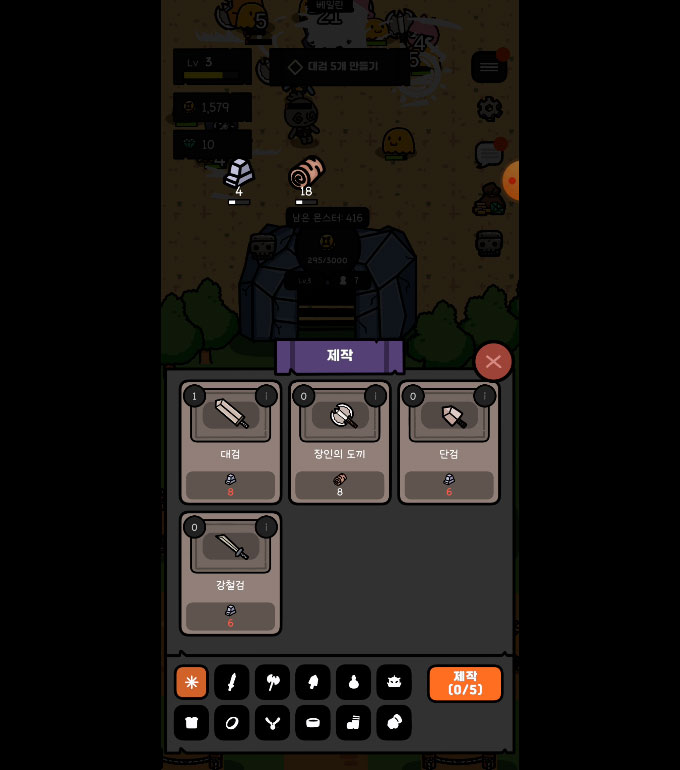Tap the orange 제작 (0/5) craft button

pyautogui.click(x=464, y=683)
